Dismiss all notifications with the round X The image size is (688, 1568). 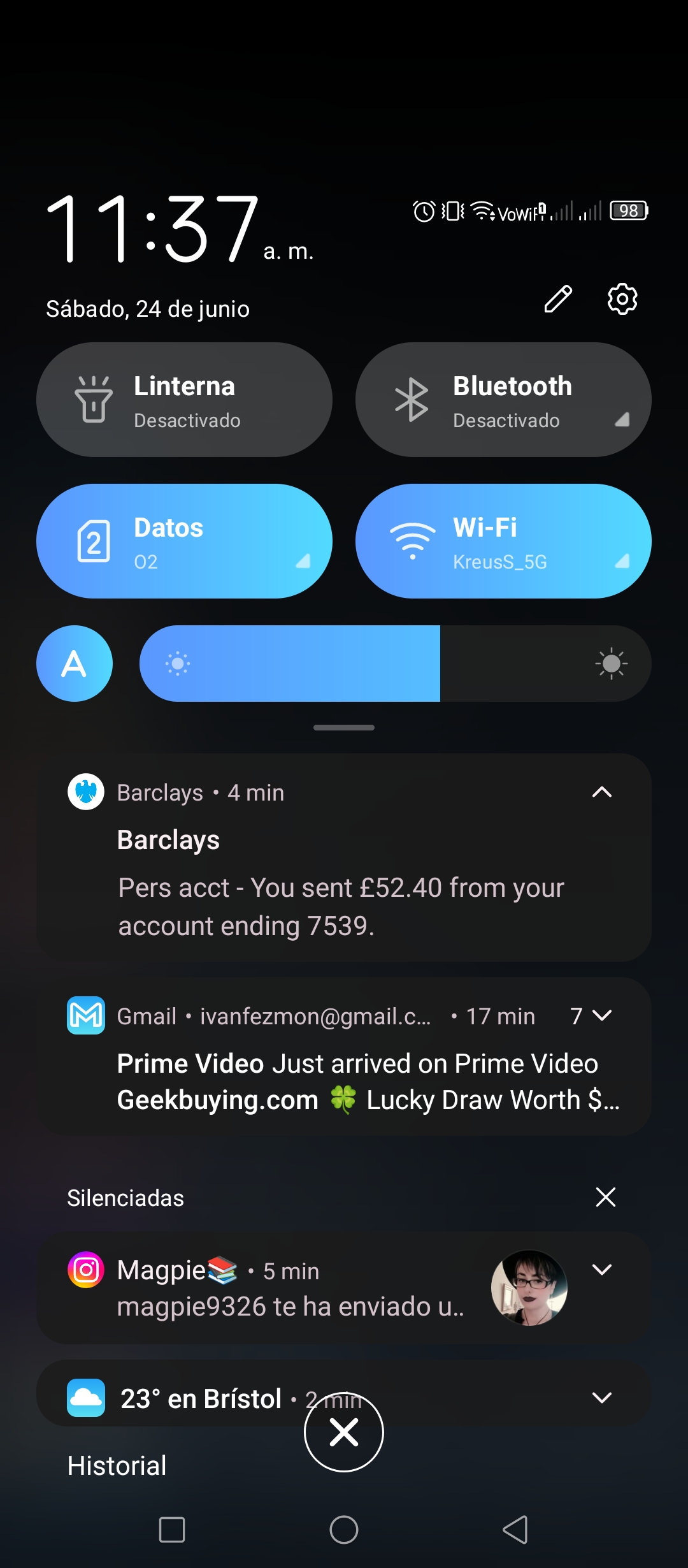[344, 1432]
